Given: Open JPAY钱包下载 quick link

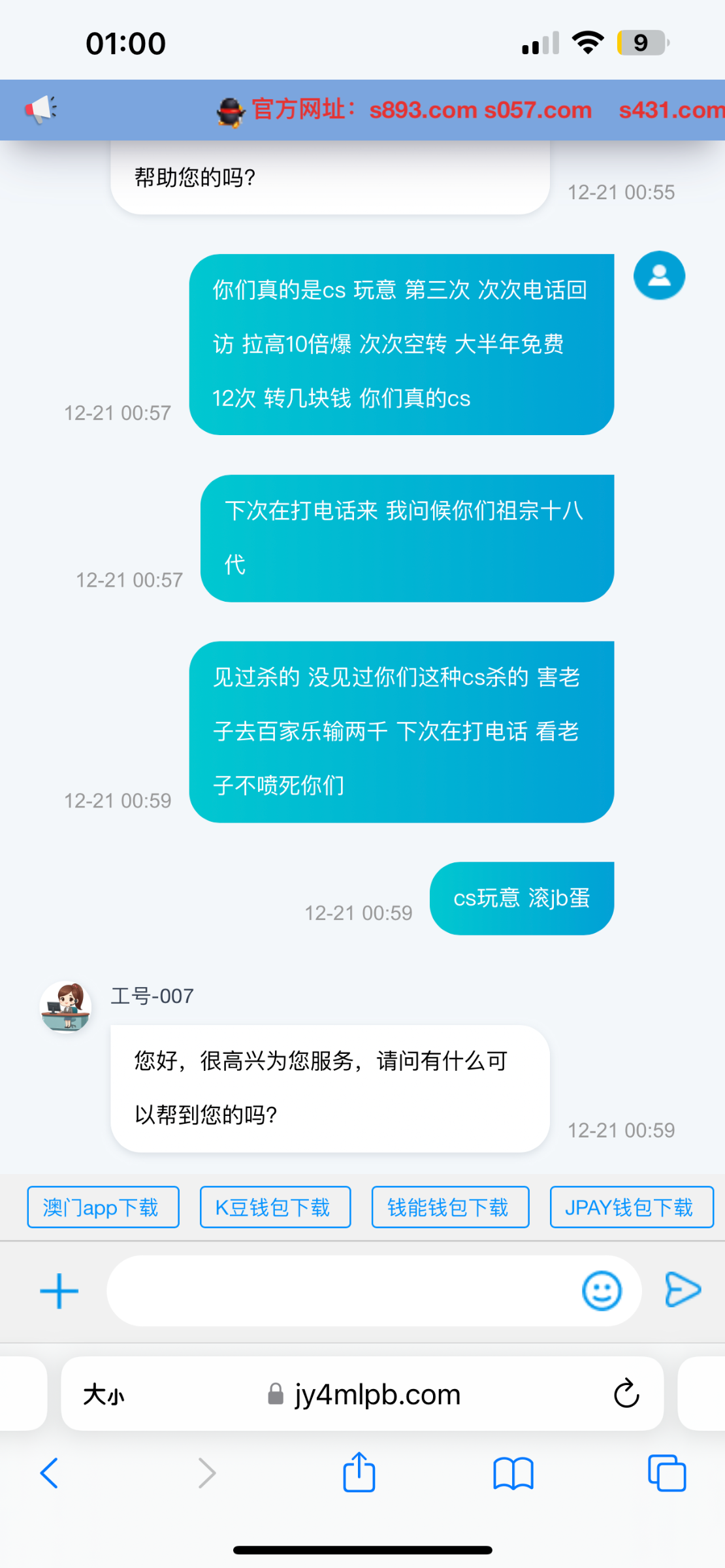Looking at the screenshot, I should pyautogui.click(x=631, y=1207).
